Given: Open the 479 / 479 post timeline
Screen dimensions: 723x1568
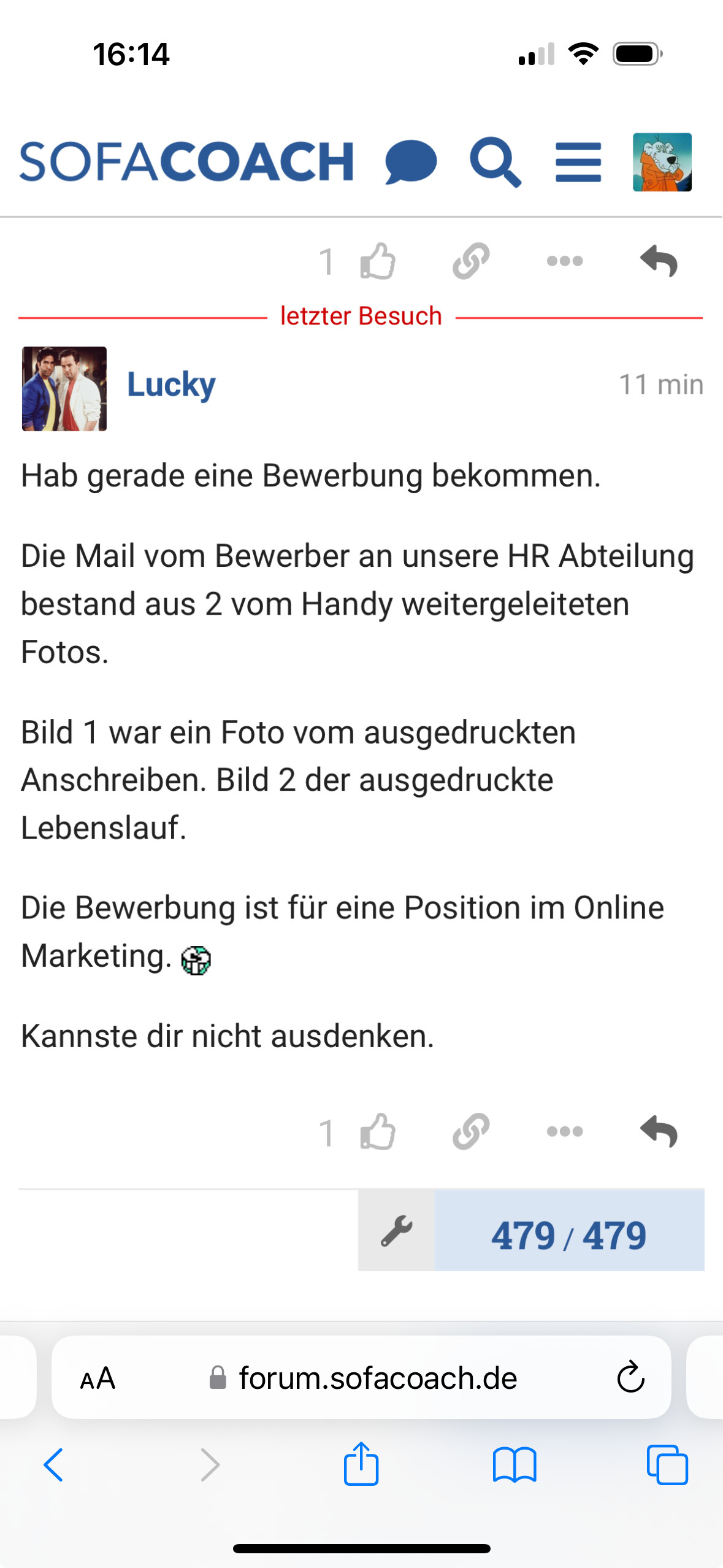Looking at the screenshot, I should (569, 1233).
